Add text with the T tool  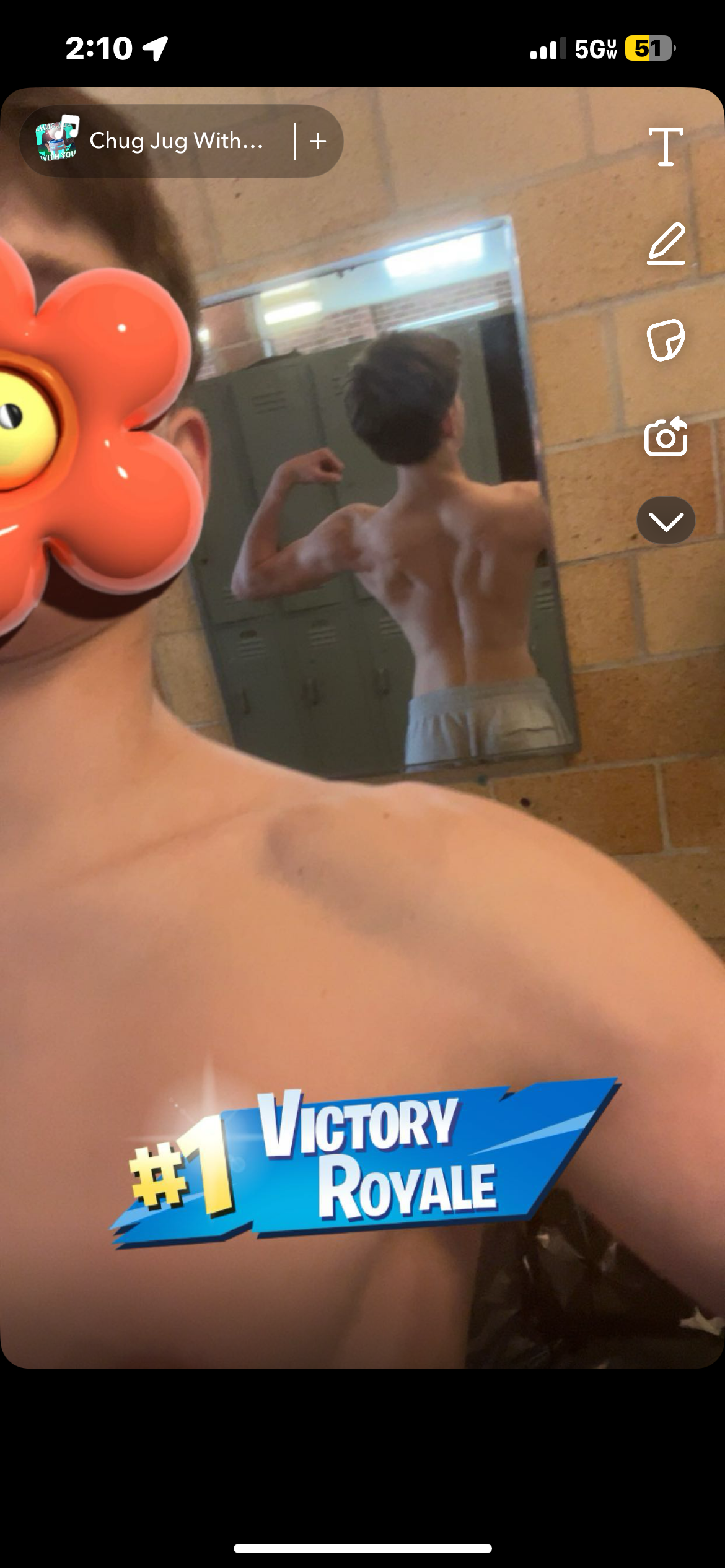click(666, 147)
